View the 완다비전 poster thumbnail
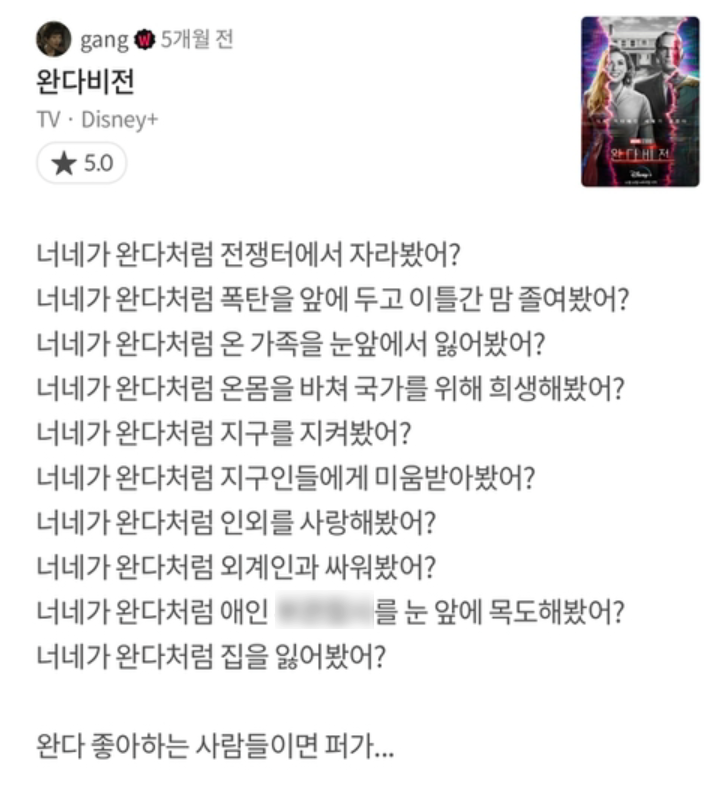The width and height of the screenshot is (718, 788). pyautogui.click(x=640, y=101)
